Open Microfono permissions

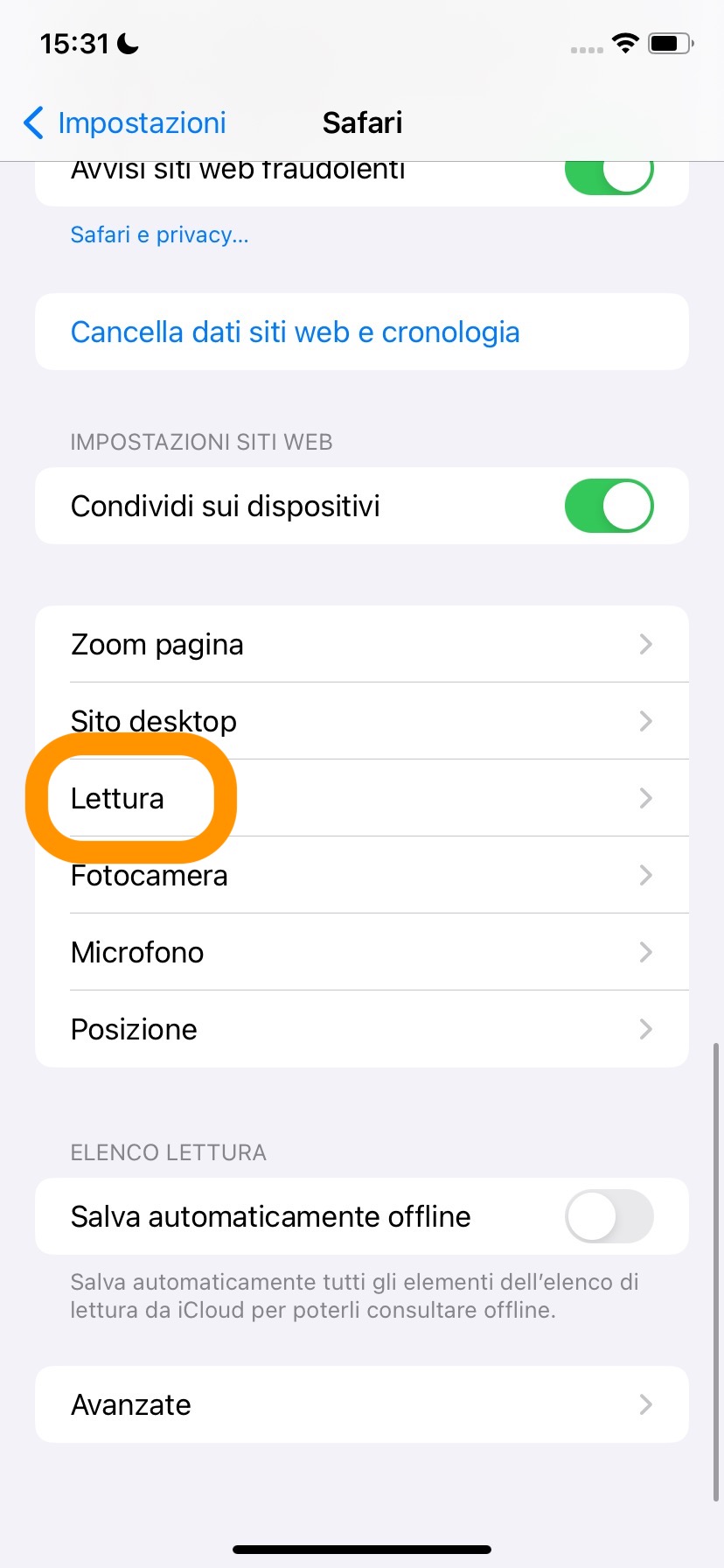click(x=362, y=952)
